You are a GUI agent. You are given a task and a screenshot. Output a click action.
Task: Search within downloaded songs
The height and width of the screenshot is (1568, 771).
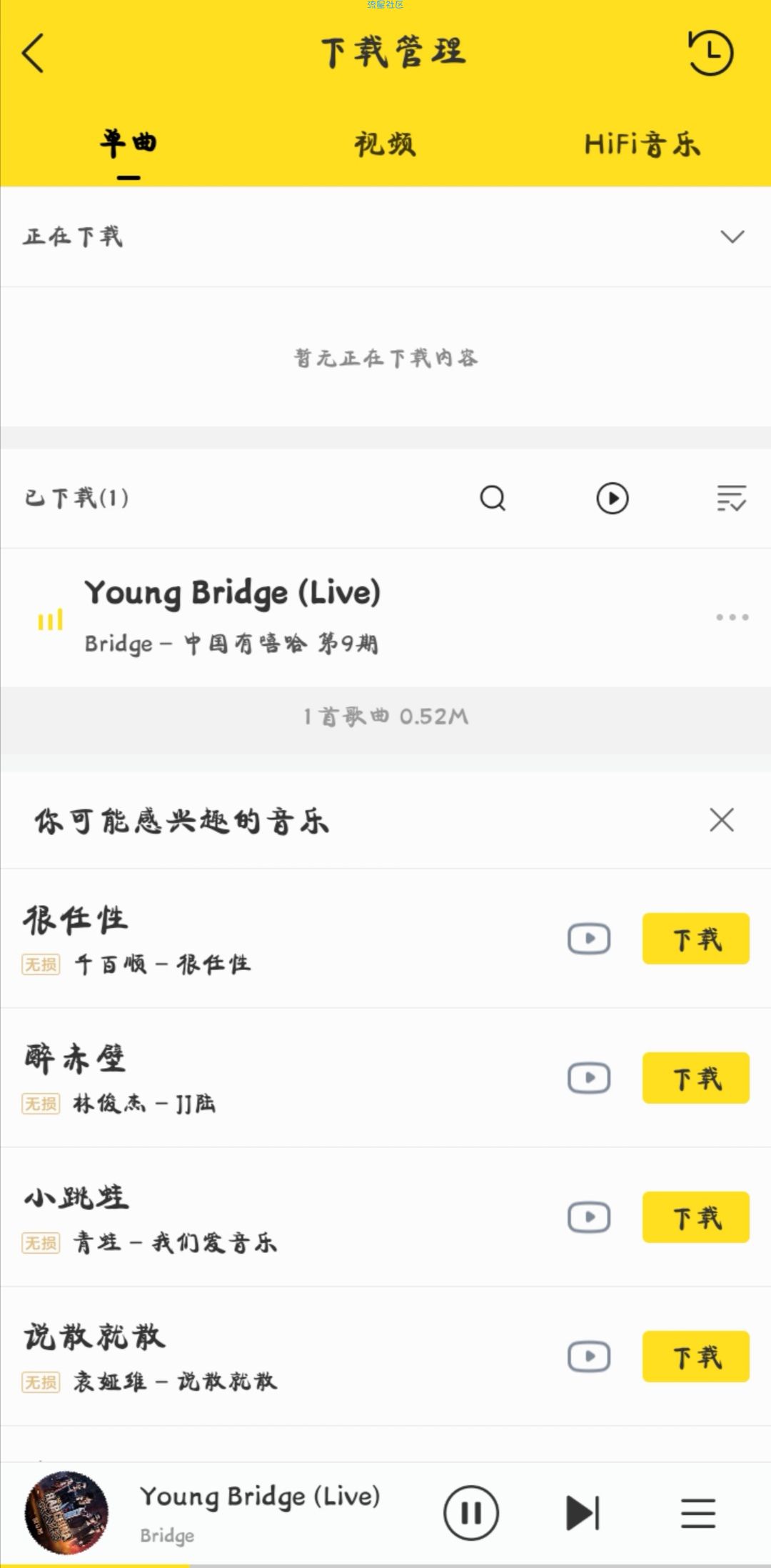point(493,498)
